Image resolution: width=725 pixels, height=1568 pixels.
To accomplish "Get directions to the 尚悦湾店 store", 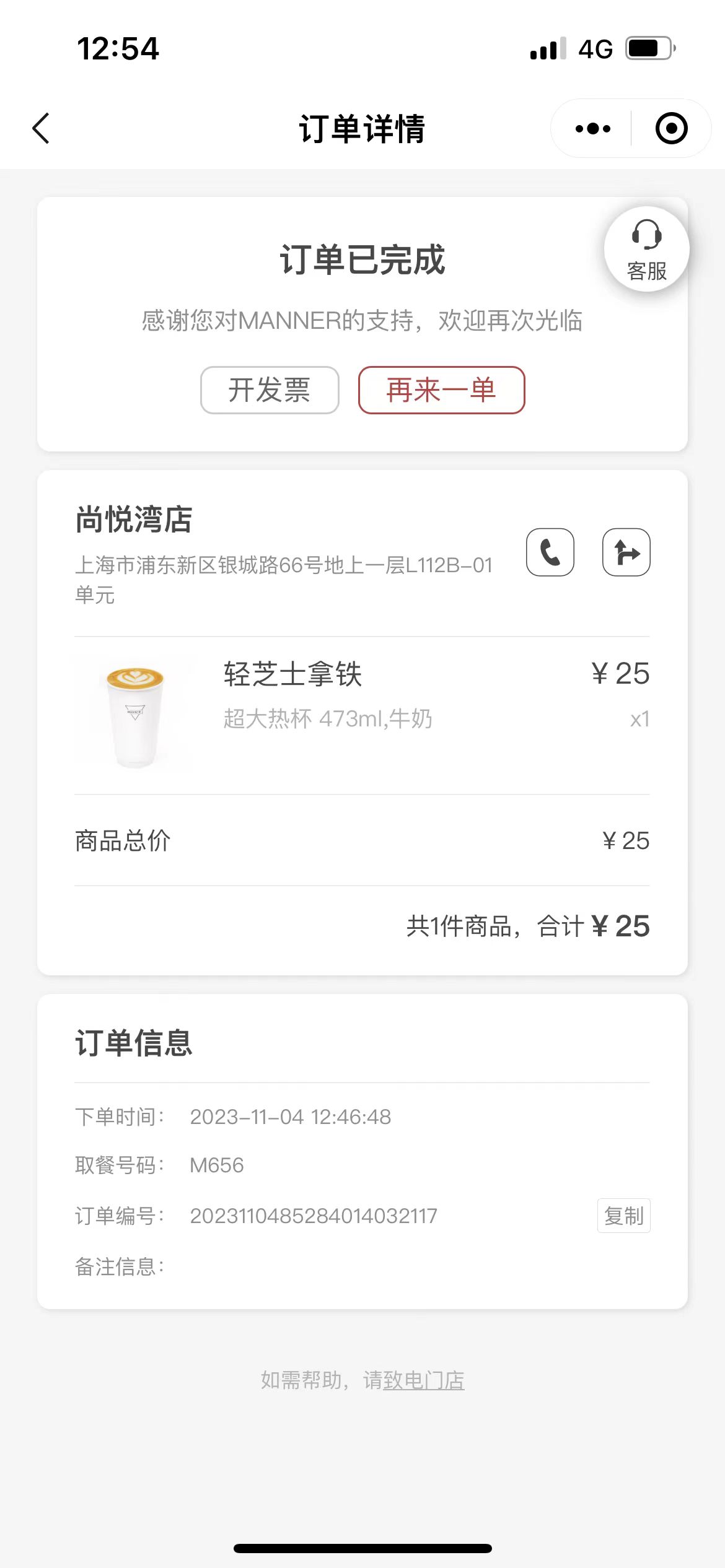I will pyautogui.click(x=626, y=552).
